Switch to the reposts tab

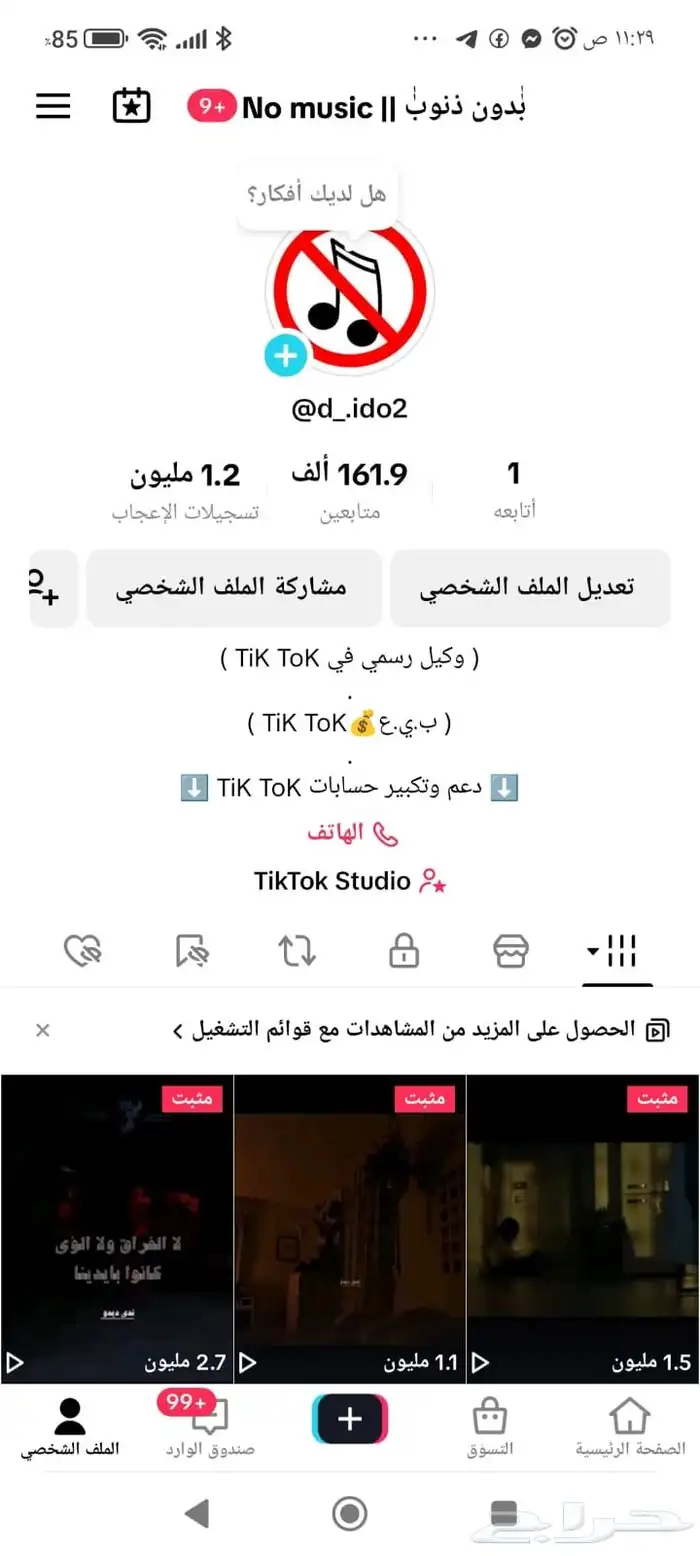point(297,951)
